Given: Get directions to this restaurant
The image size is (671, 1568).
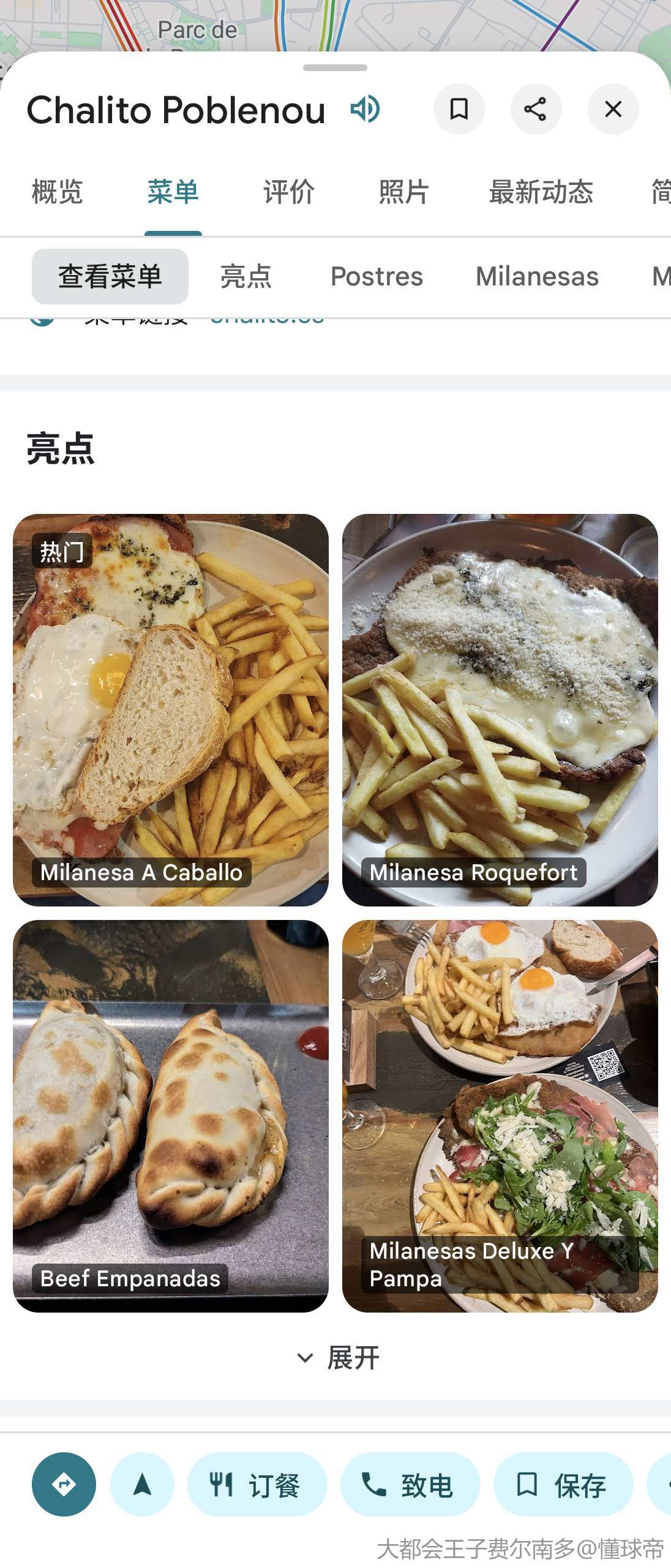Looking at the screenshot, I should coord(64,1484).
